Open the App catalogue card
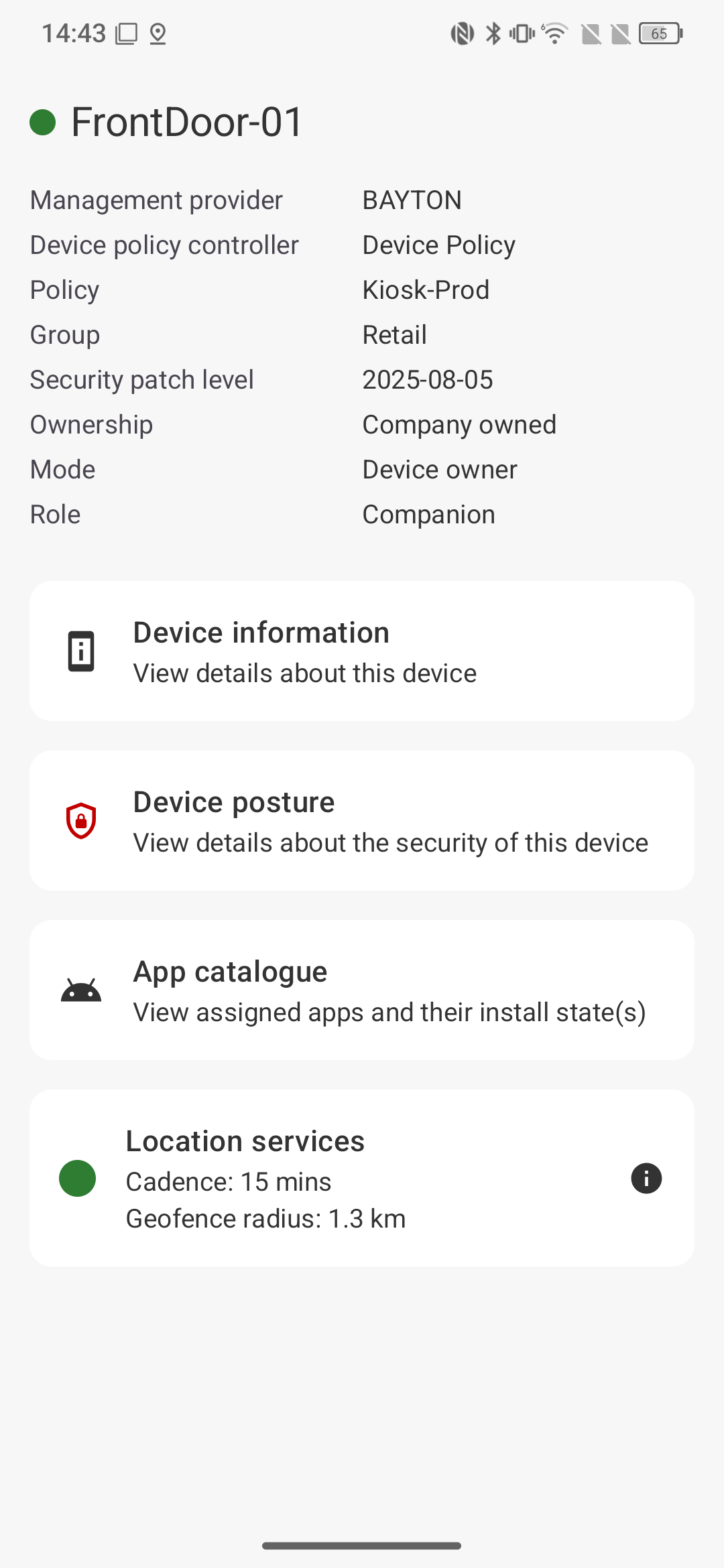The width and height of the screenshot is (724, 1568). coord(362,990)
